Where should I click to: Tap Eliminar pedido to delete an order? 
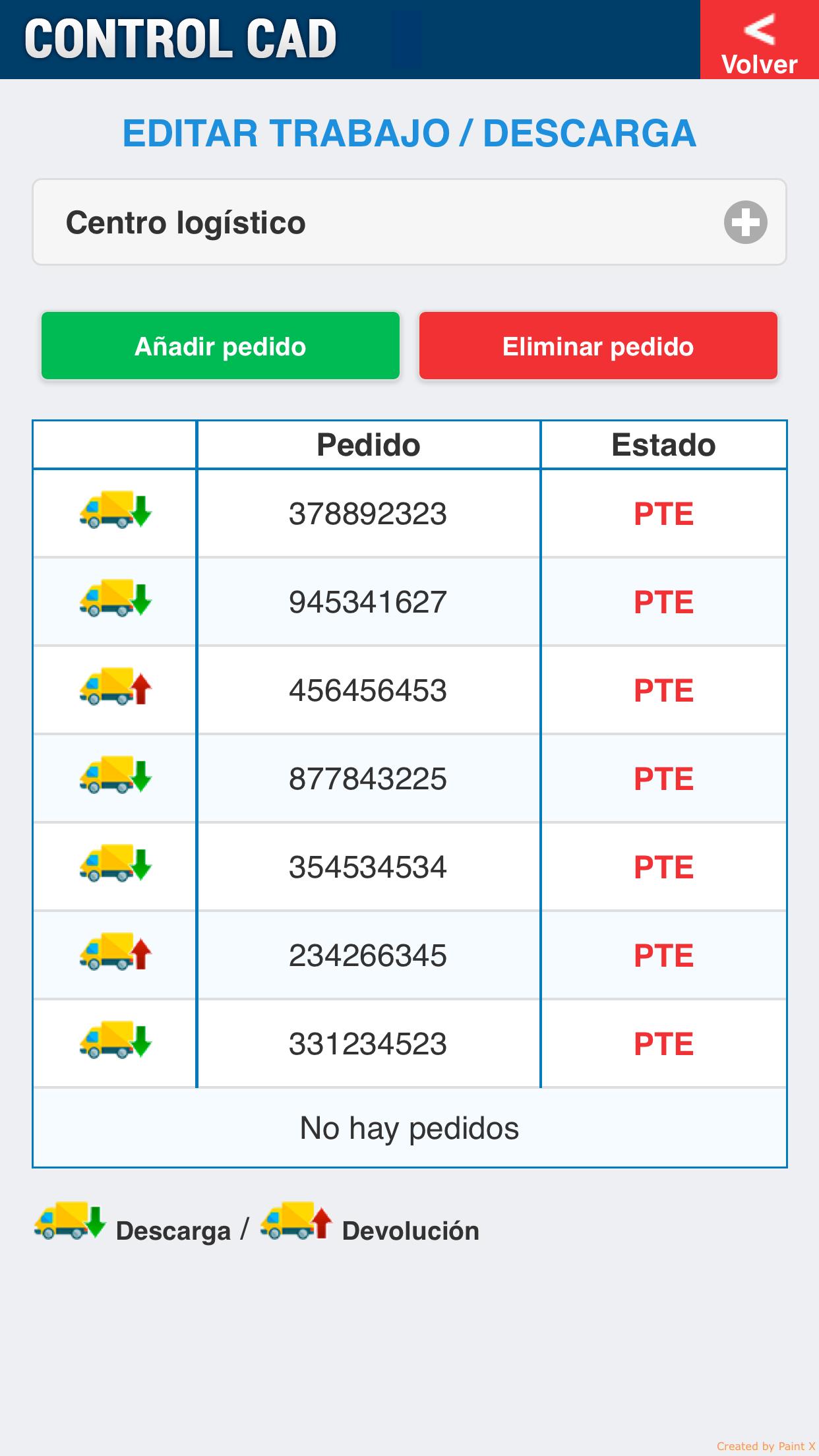pos(598,346)
